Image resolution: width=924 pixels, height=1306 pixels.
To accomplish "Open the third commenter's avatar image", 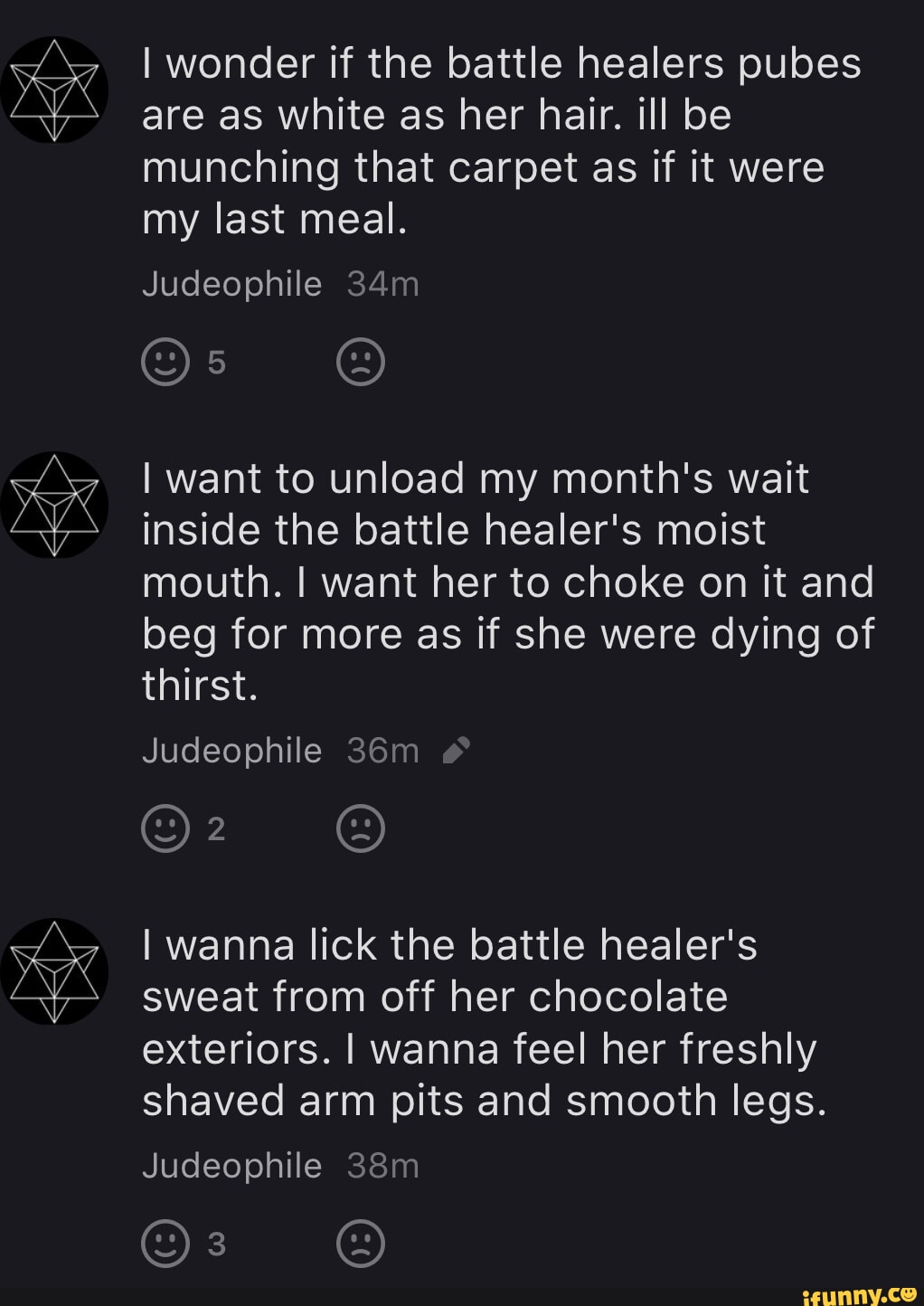I will (x=56, y=972).
